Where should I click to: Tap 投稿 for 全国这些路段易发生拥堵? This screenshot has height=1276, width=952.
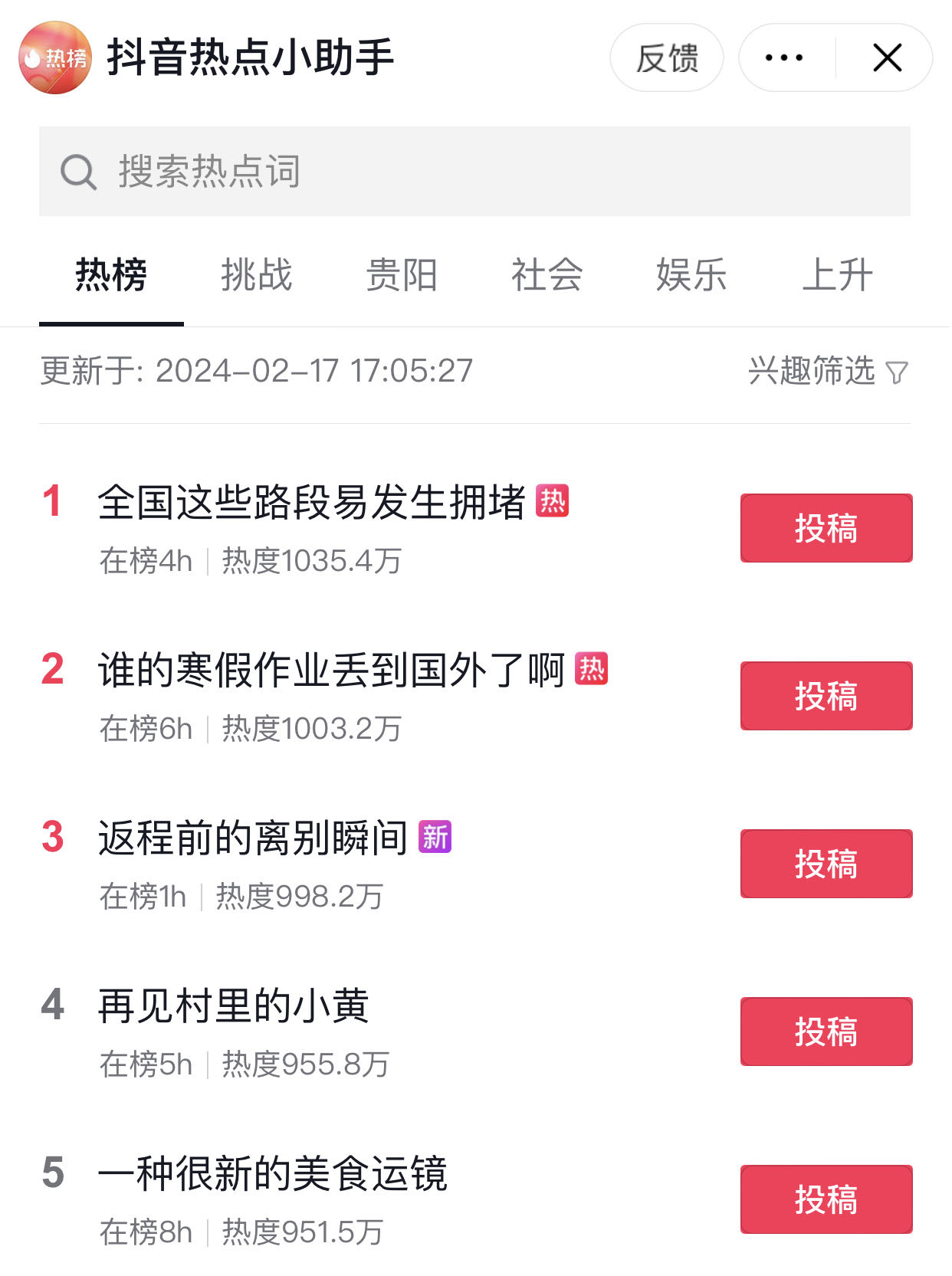[x=826, y=528]
